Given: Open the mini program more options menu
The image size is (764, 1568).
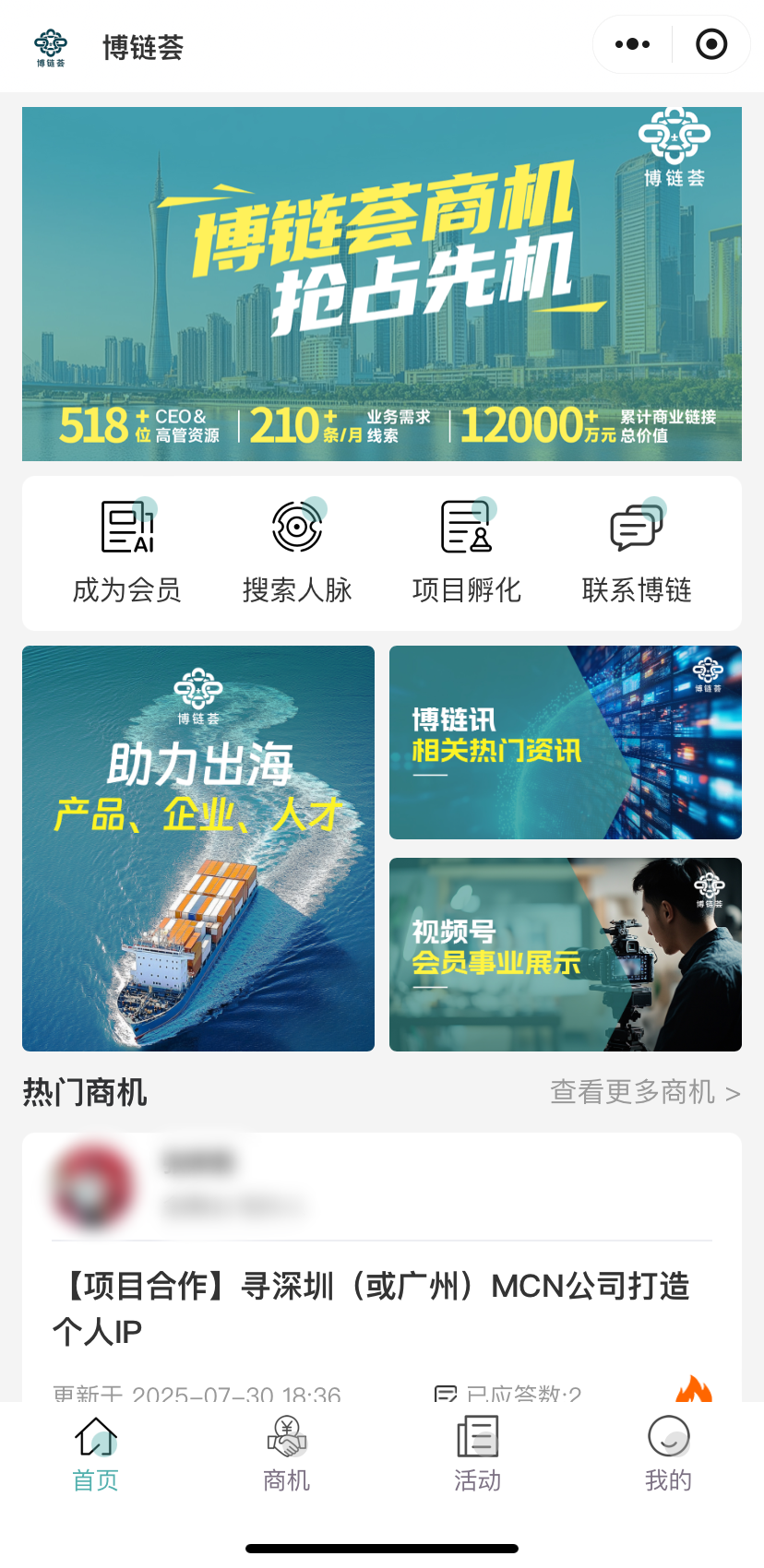Looking at the screenshot, I should click(632, 44).
